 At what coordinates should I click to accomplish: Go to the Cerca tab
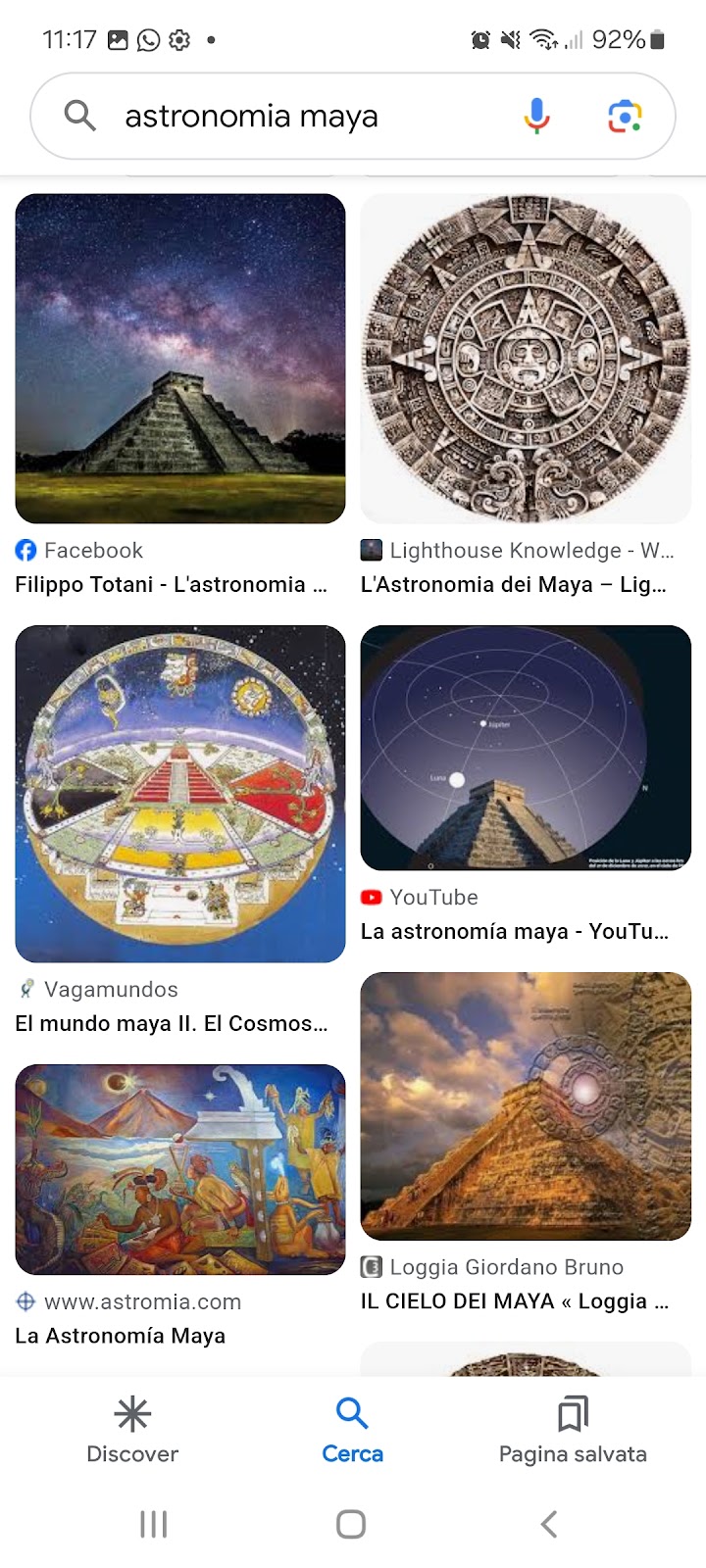[x=352, y=1431]
